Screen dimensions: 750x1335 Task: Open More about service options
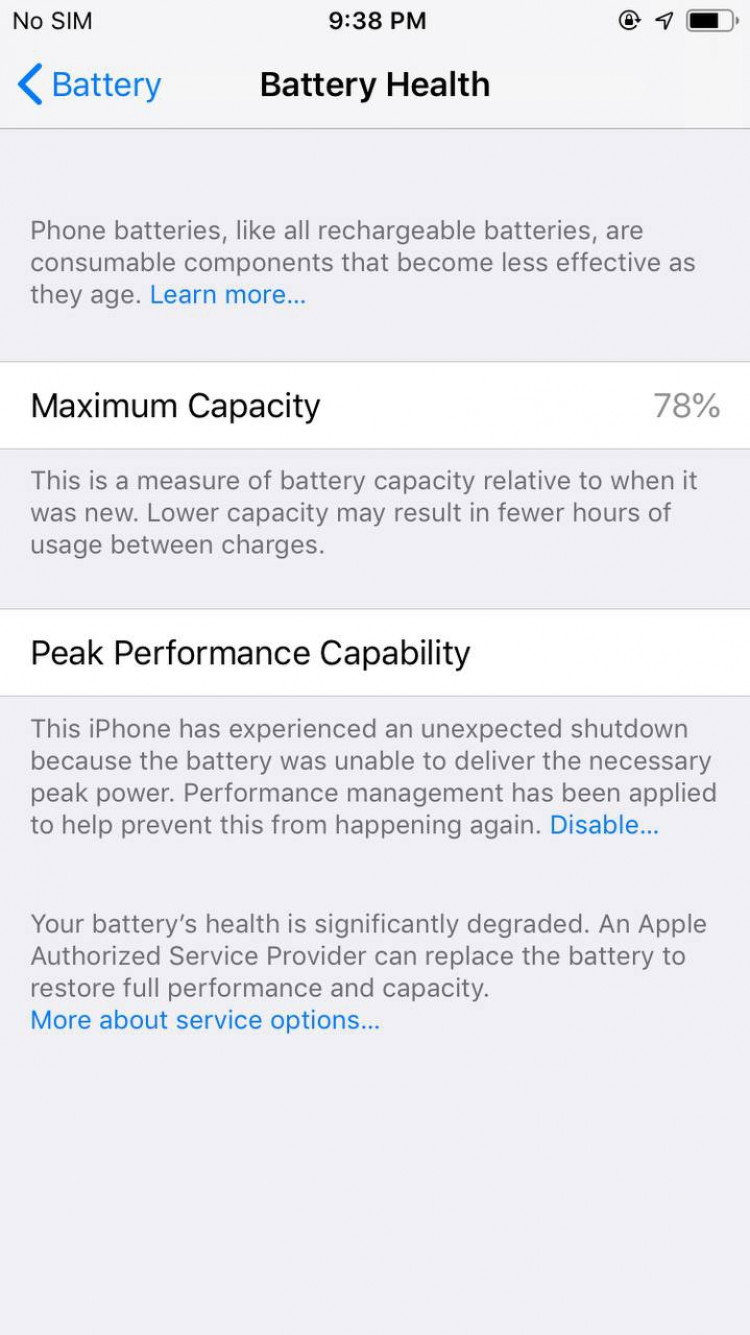pos(205,1020)
